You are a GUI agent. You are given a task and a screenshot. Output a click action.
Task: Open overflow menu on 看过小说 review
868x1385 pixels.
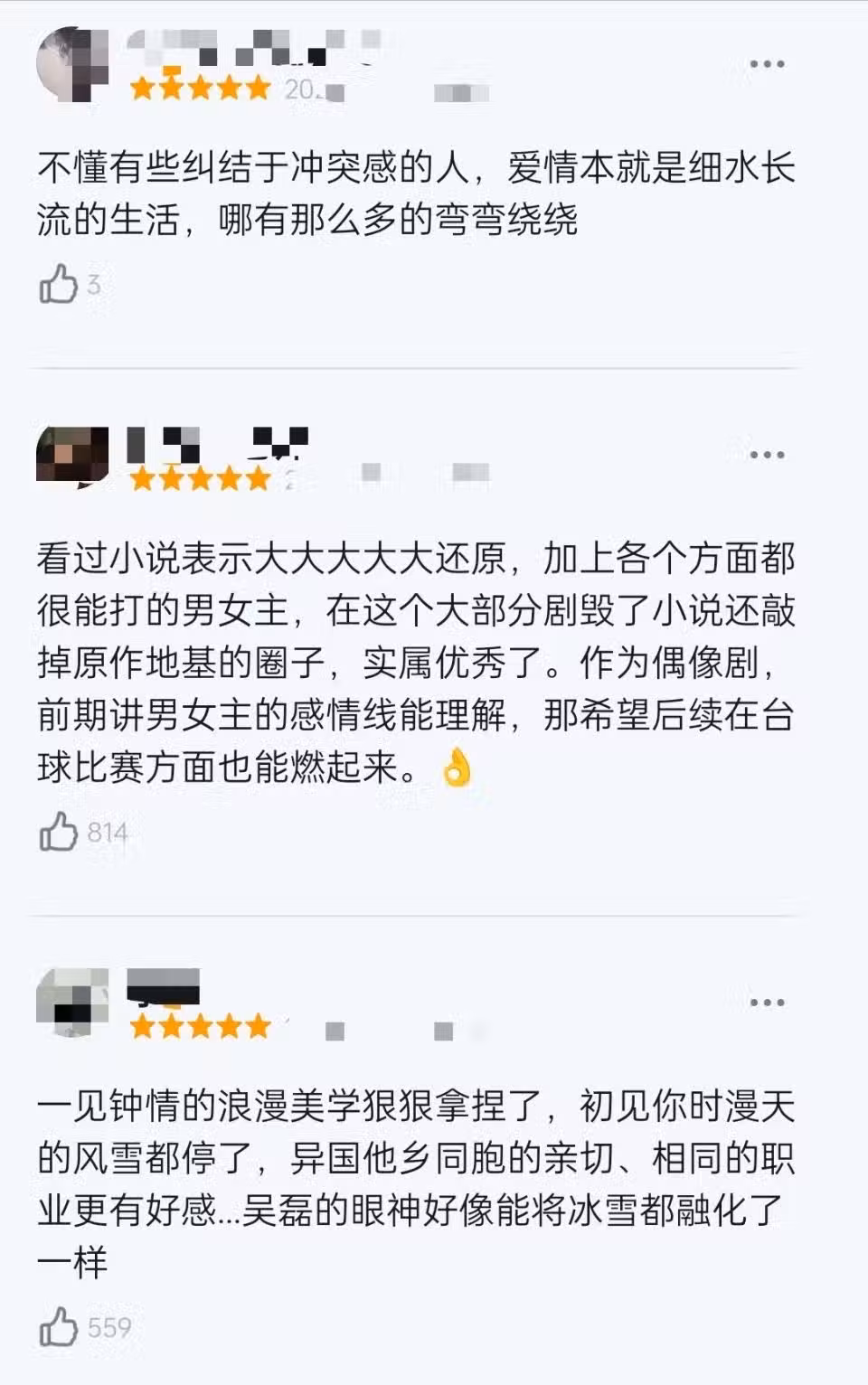767,455
